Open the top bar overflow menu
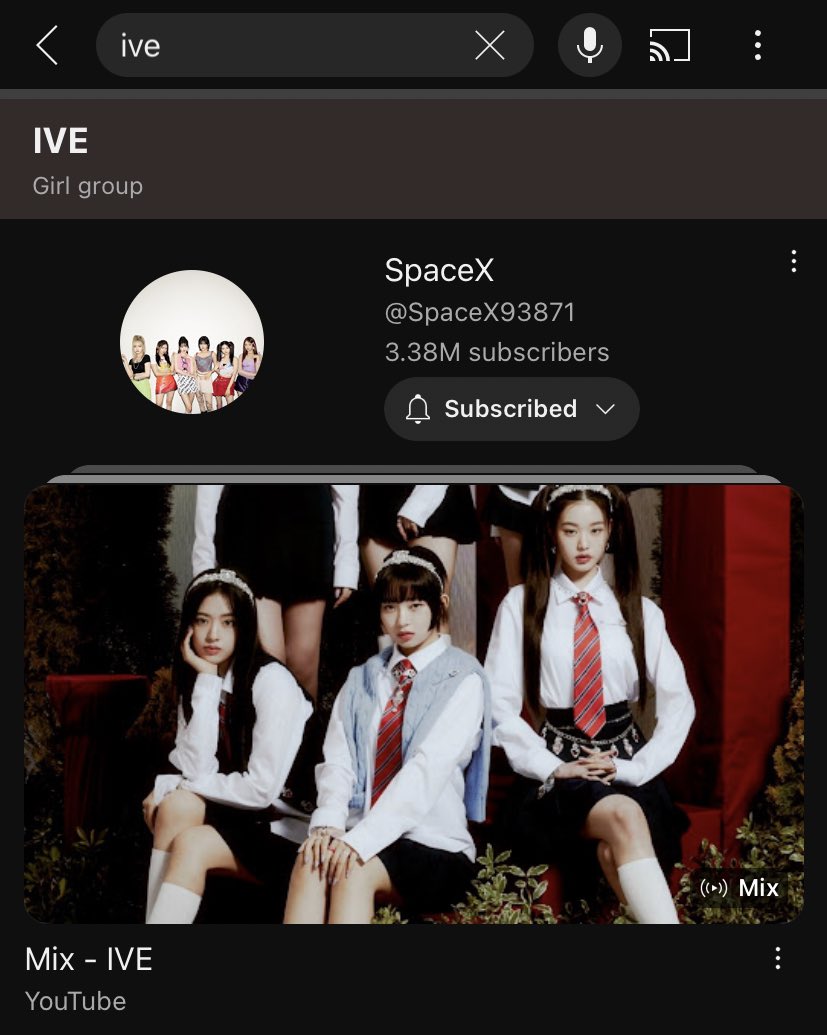 pos(757,45)
